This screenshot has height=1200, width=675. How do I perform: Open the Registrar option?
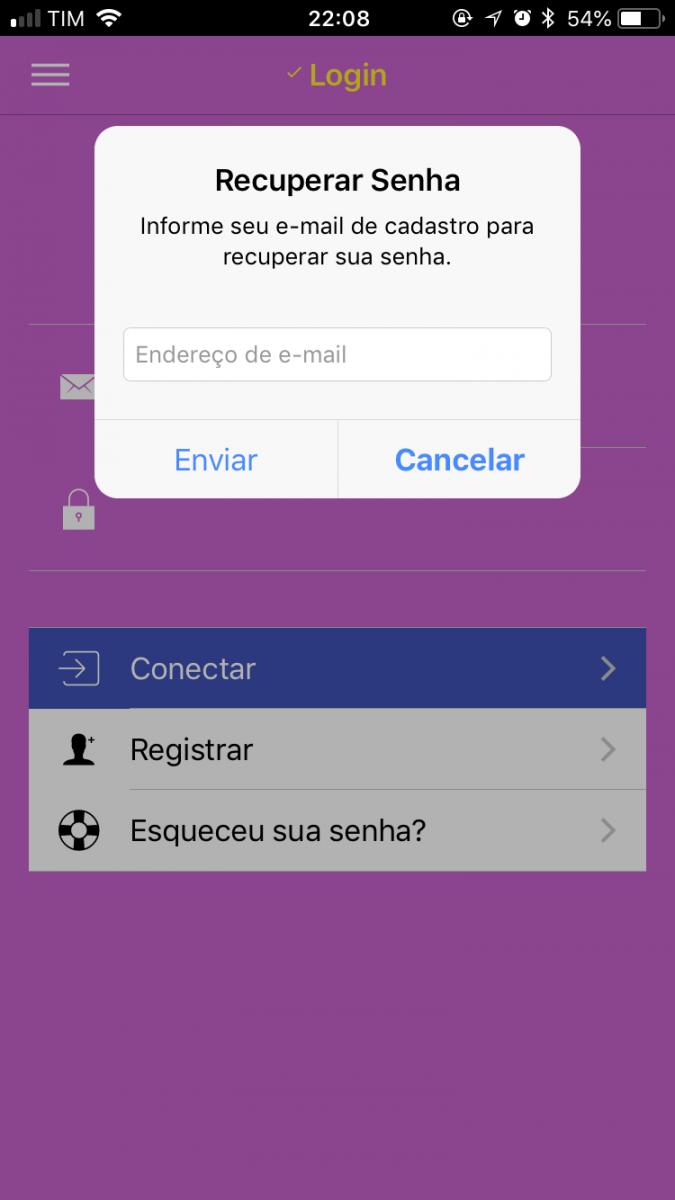(x=337, y=750)
